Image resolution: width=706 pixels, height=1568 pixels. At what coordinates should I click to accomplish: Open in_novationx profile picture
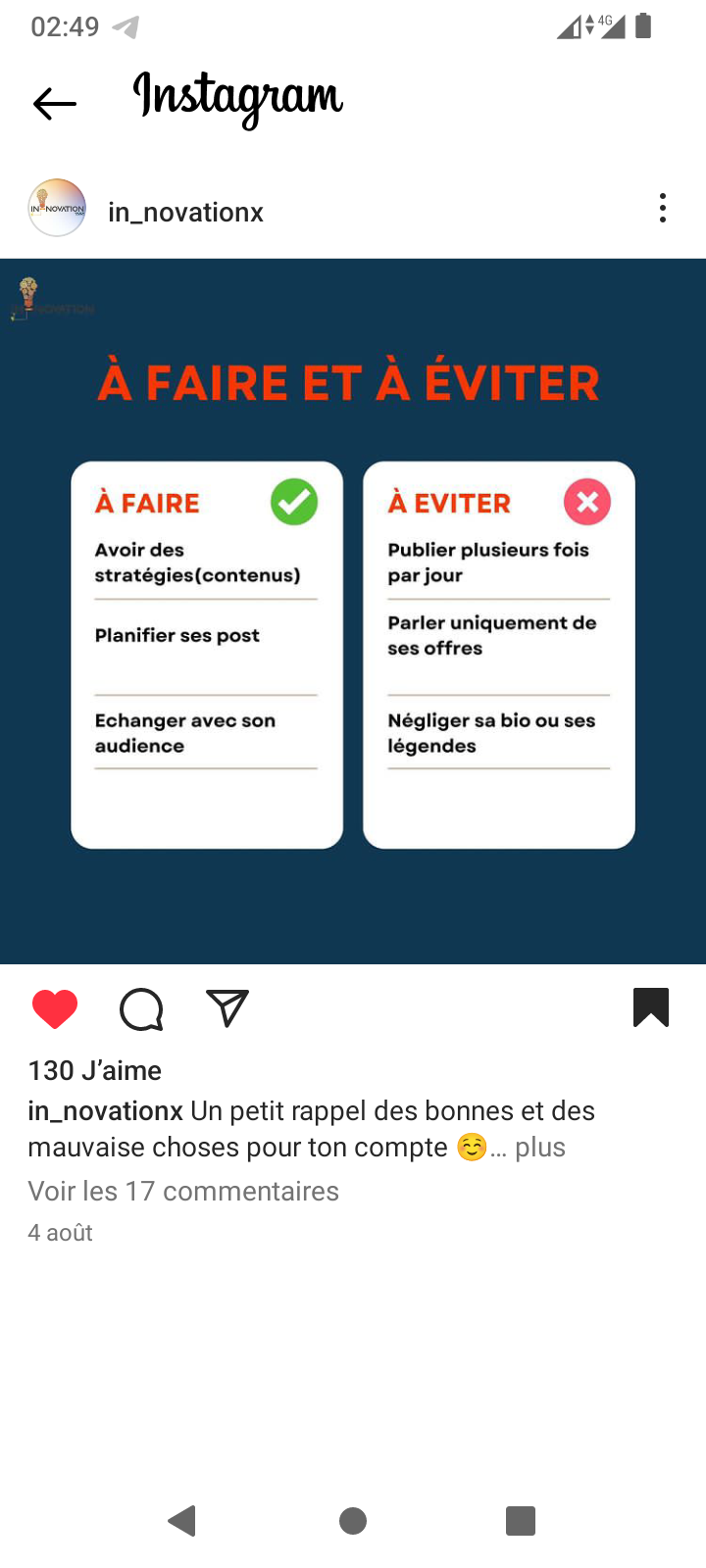57,208
